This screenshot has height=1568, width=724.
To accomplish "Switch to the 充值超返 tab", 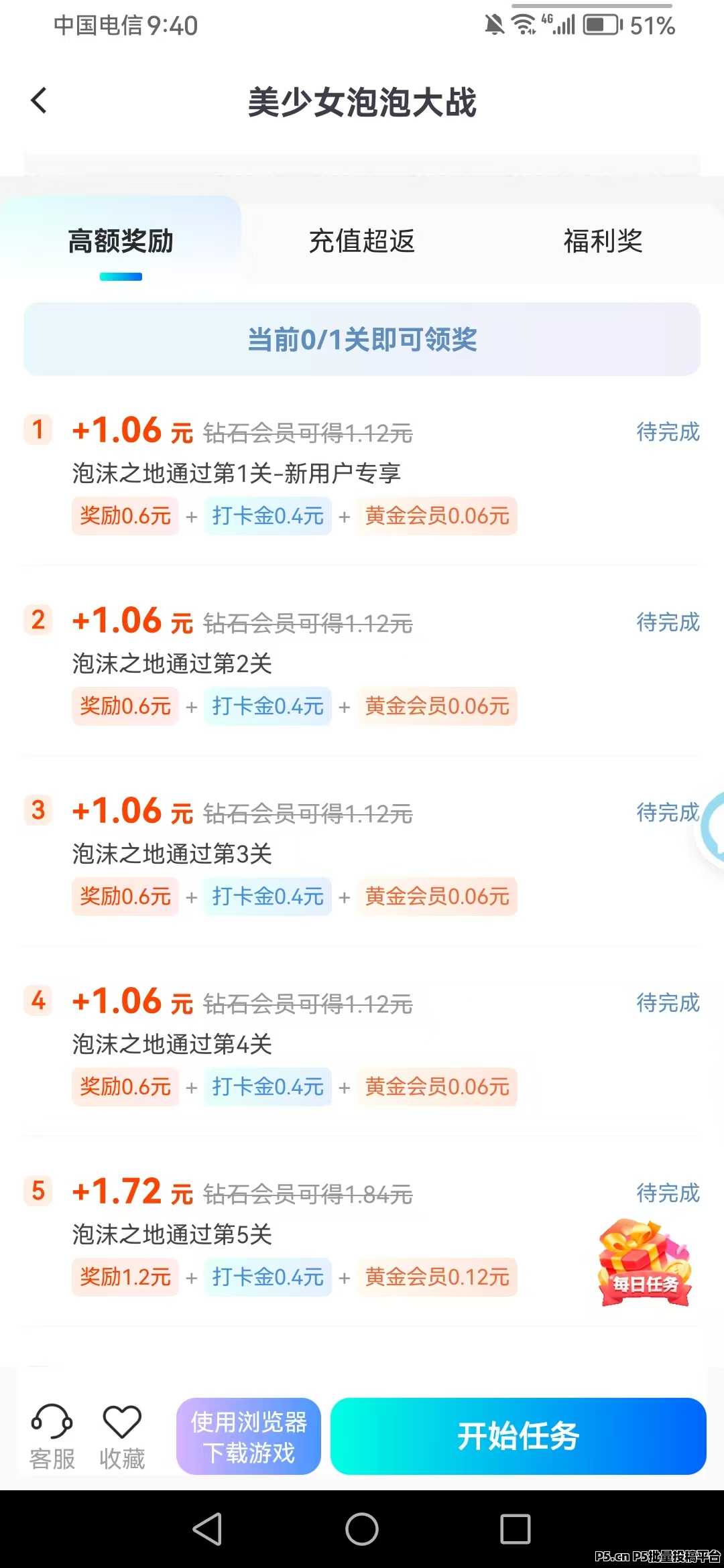I will 362,241.
